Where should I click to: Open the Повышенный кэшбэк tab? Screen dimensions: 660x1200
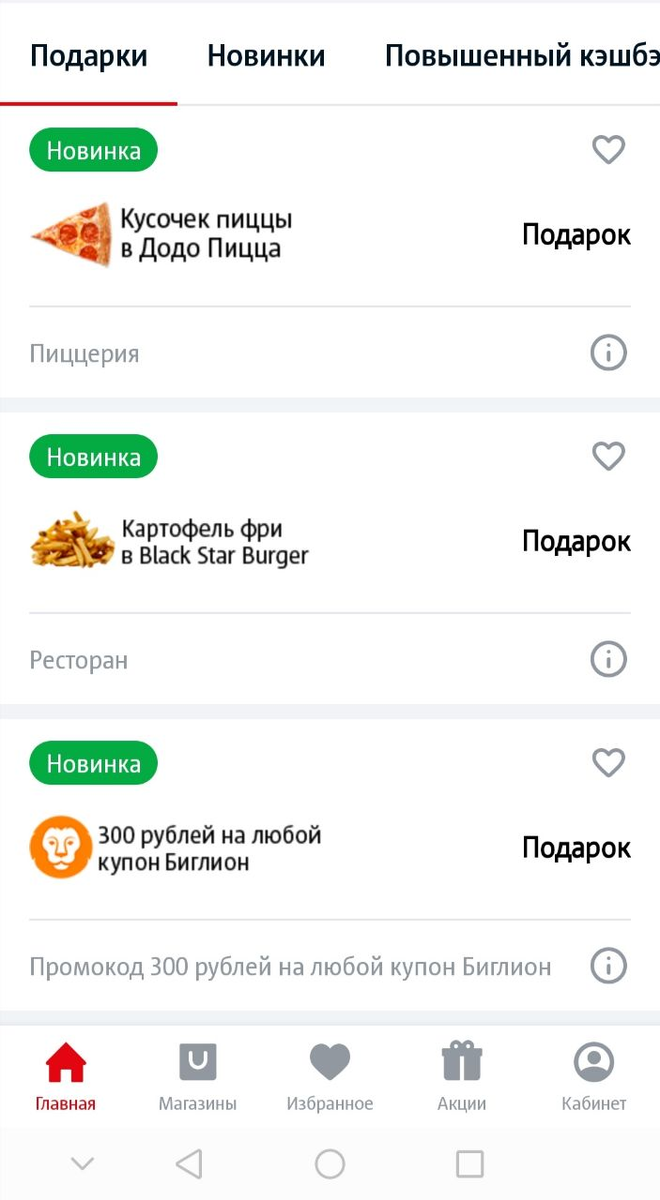pyautogui.click(x=520, y=56)
